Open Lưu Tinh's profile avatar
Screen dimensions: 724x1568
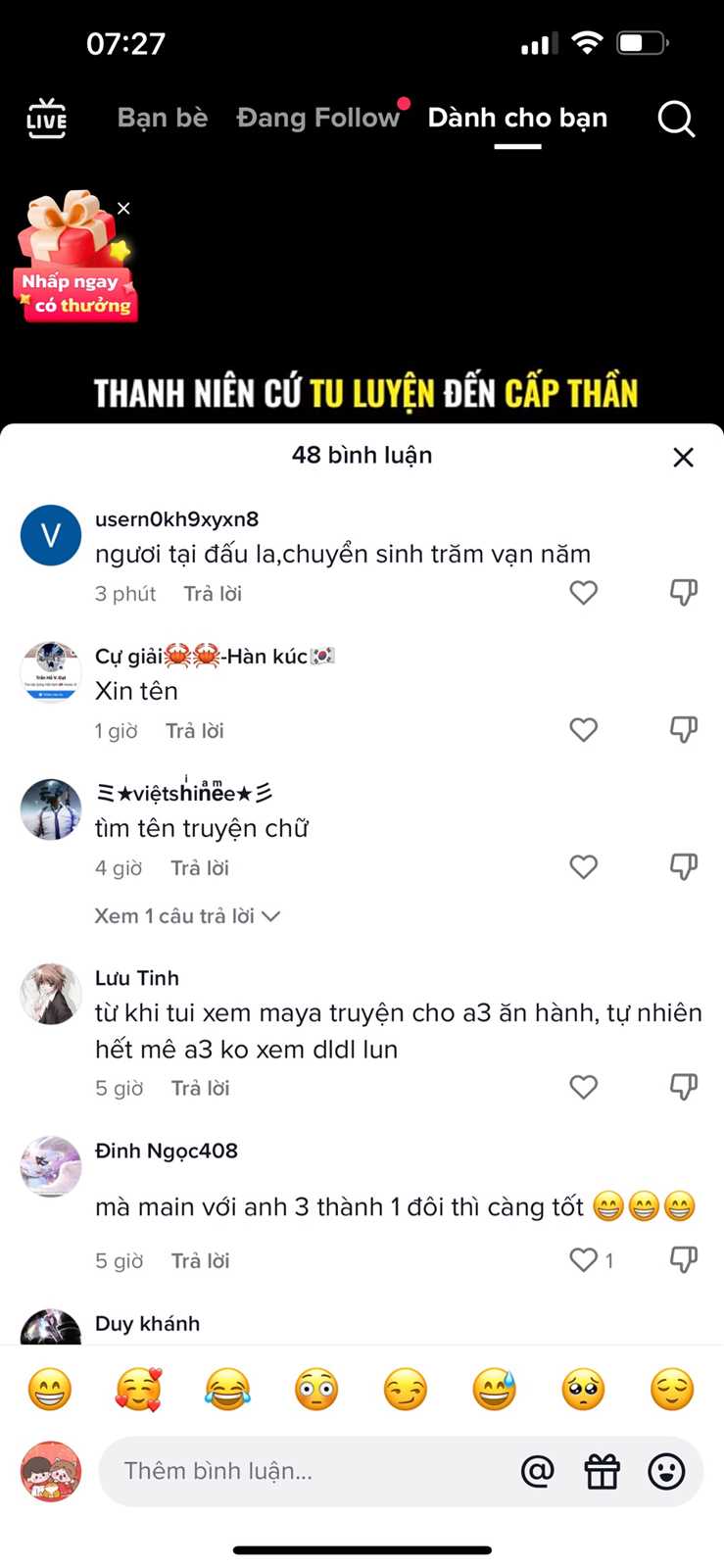tap(51, 994)
